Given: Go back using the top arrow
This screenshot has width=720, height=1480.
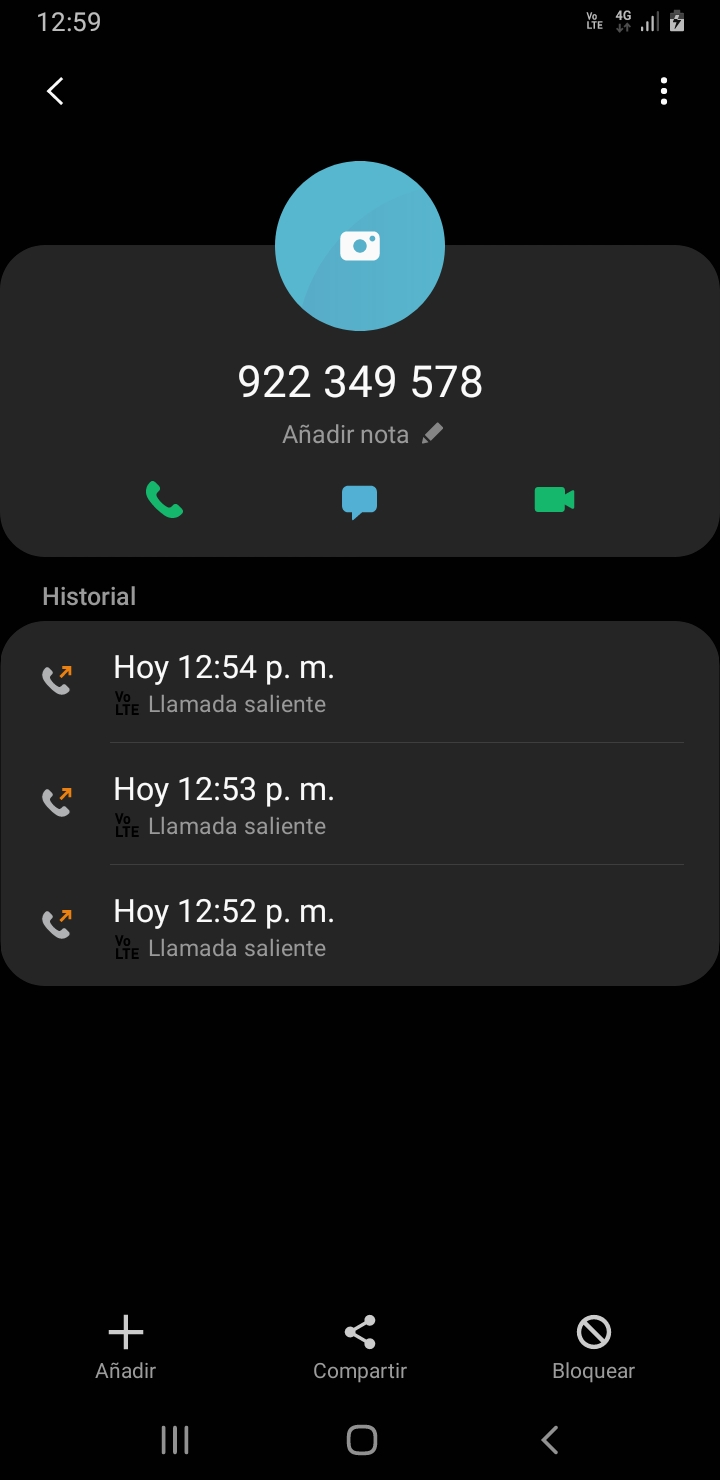Looking at the screenshot, I should click(x=56, y=92).
